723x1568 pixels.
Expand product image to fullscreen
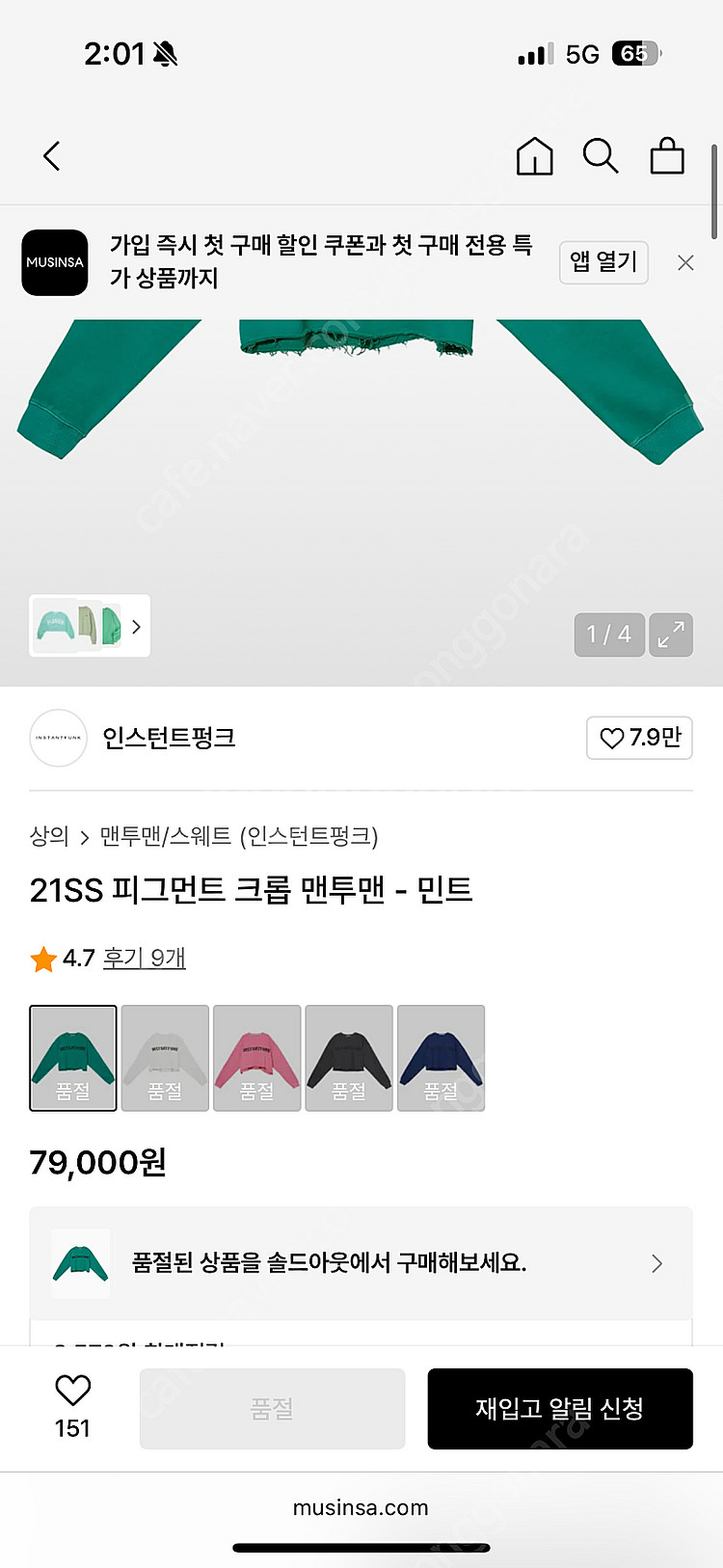pyautogui.click(x=670, y=635)
